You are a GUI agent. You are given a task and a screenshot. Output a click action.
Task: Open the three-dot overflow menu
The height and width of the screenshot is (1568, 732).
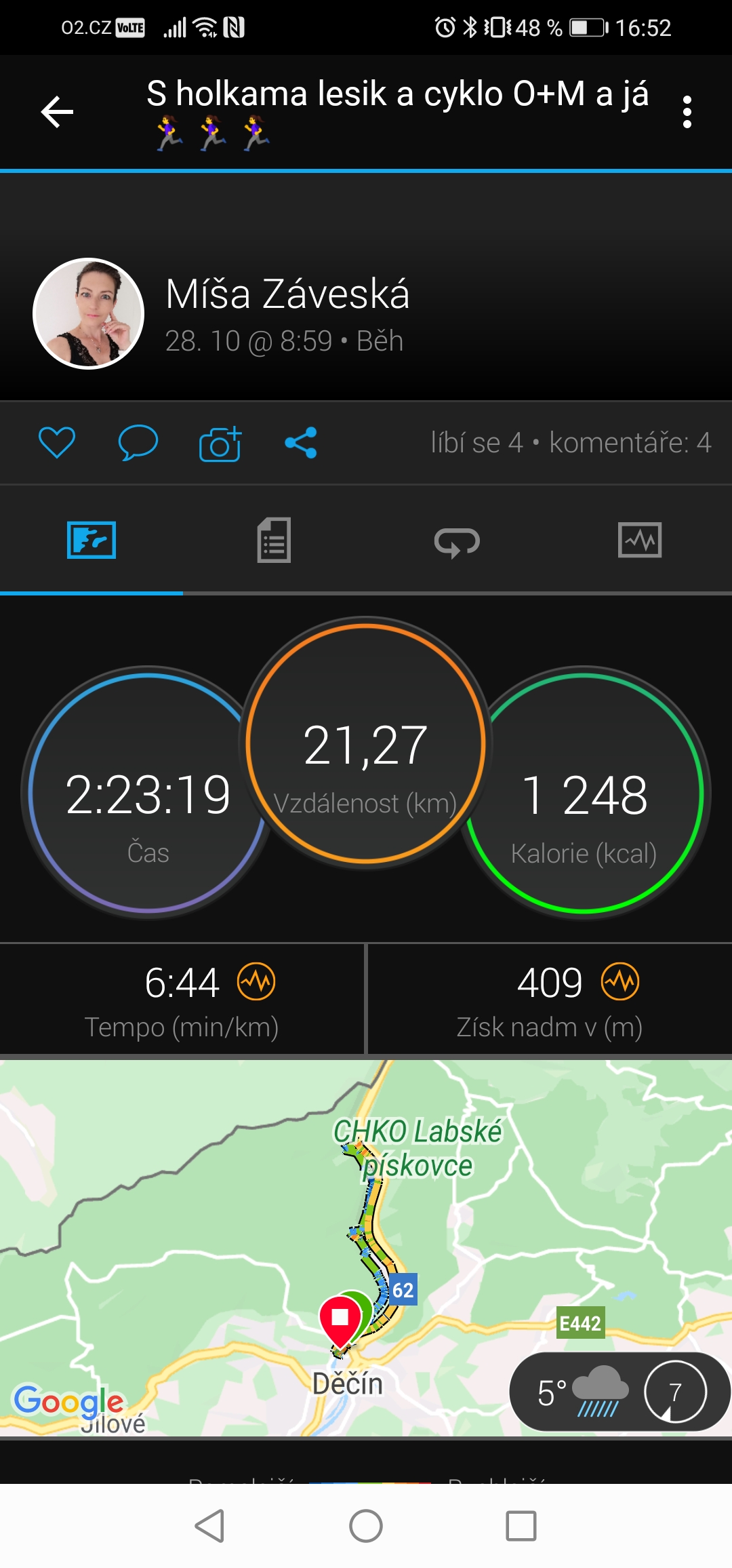687,112
